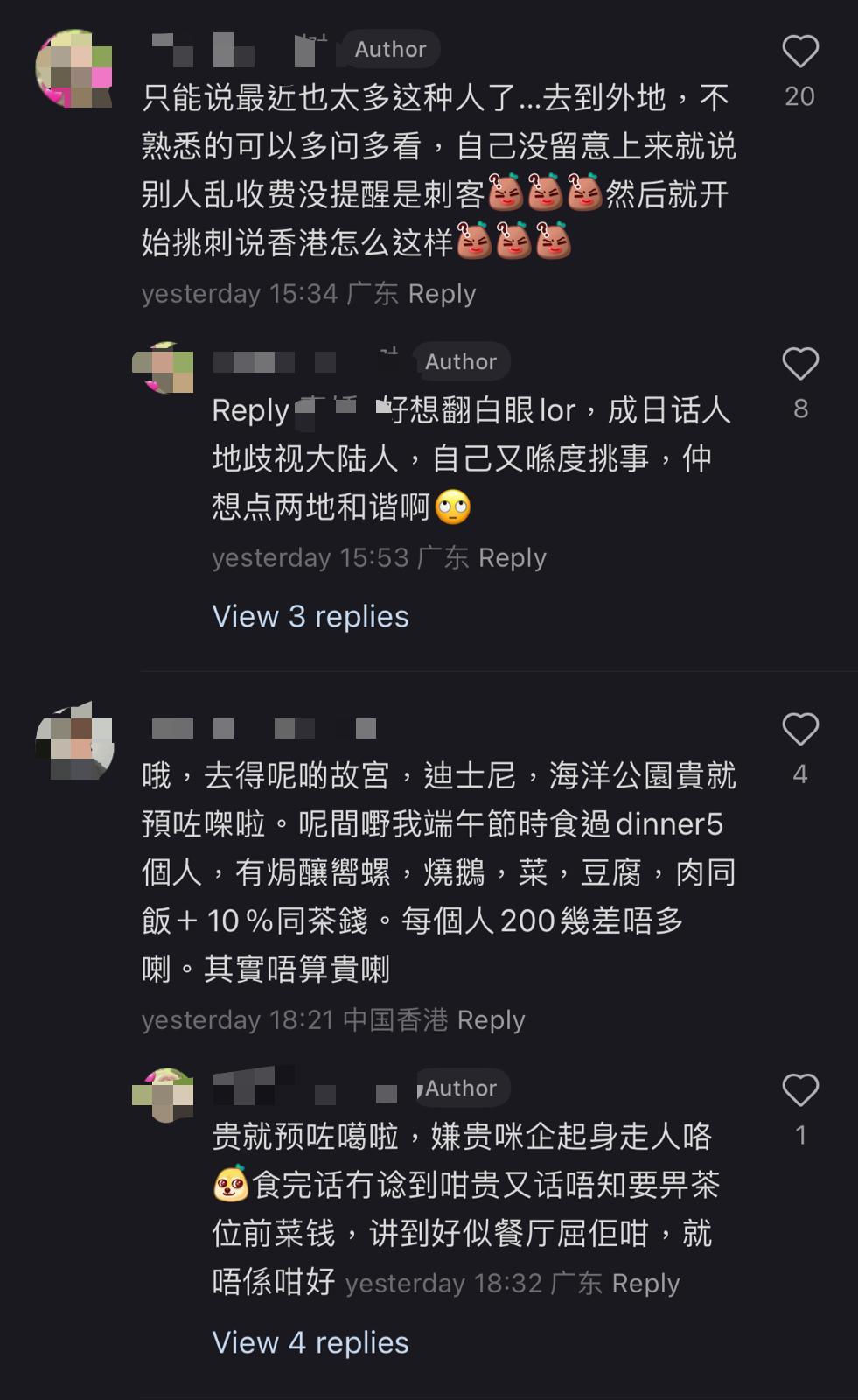Click Reply on the first comment
Screen dimensions: 858x1400
[443, 294]
